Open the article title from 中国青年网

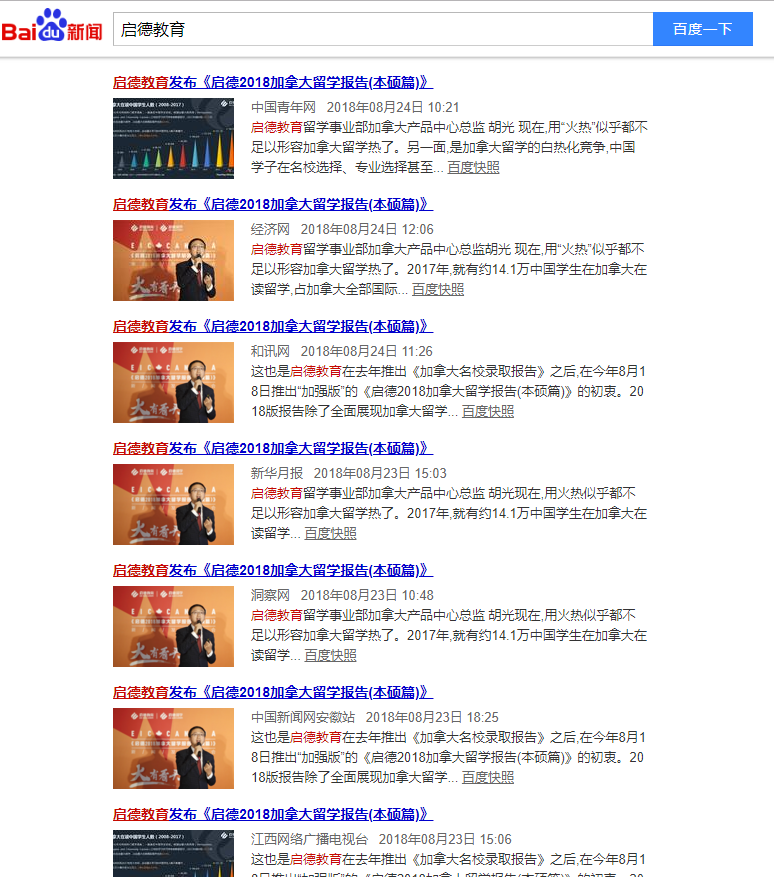click(x=272, y=82)
